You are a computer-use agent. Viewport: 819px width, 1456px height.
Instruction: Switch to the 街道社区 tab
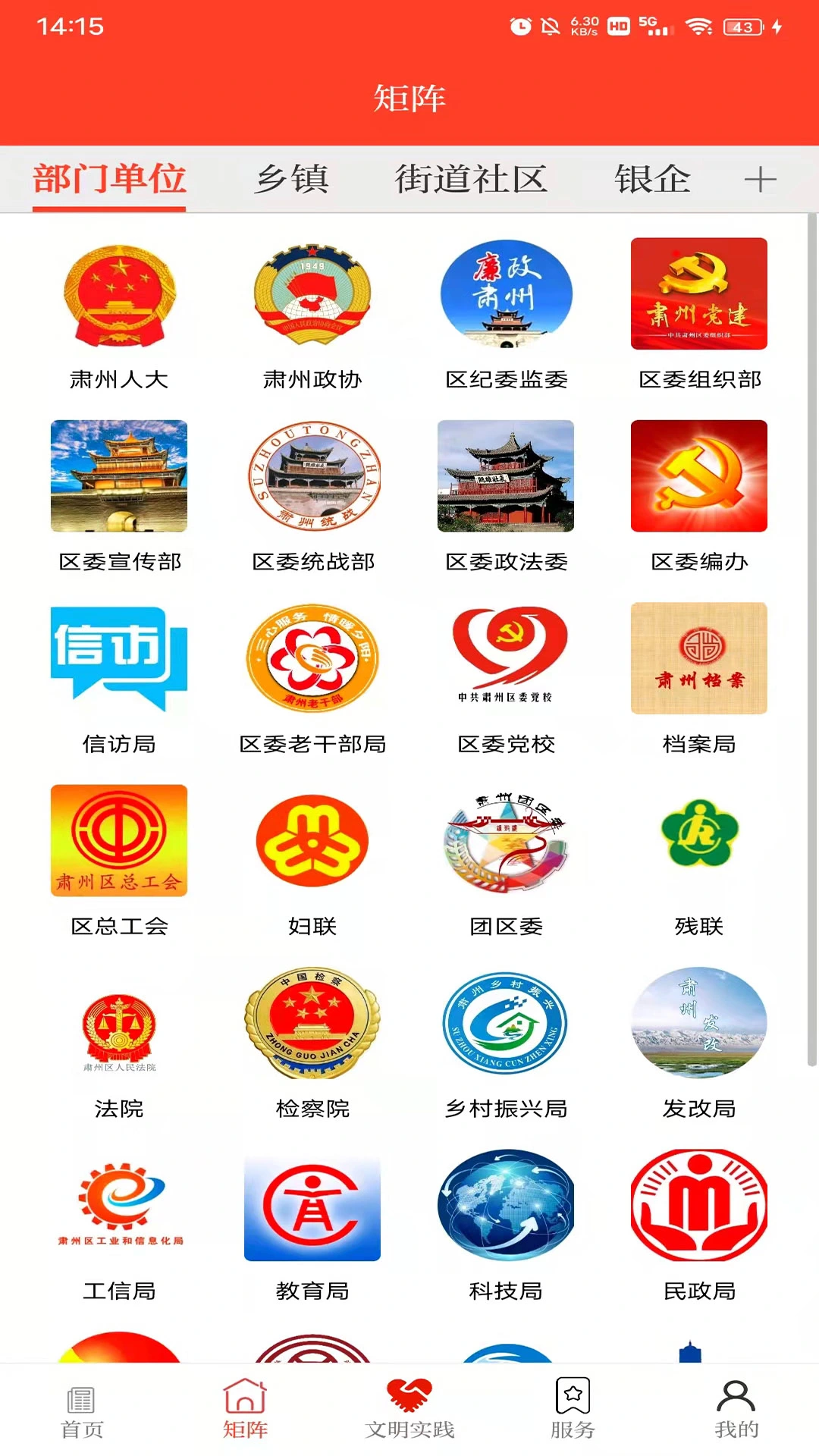pyautogui.click(x=473, y=179)
